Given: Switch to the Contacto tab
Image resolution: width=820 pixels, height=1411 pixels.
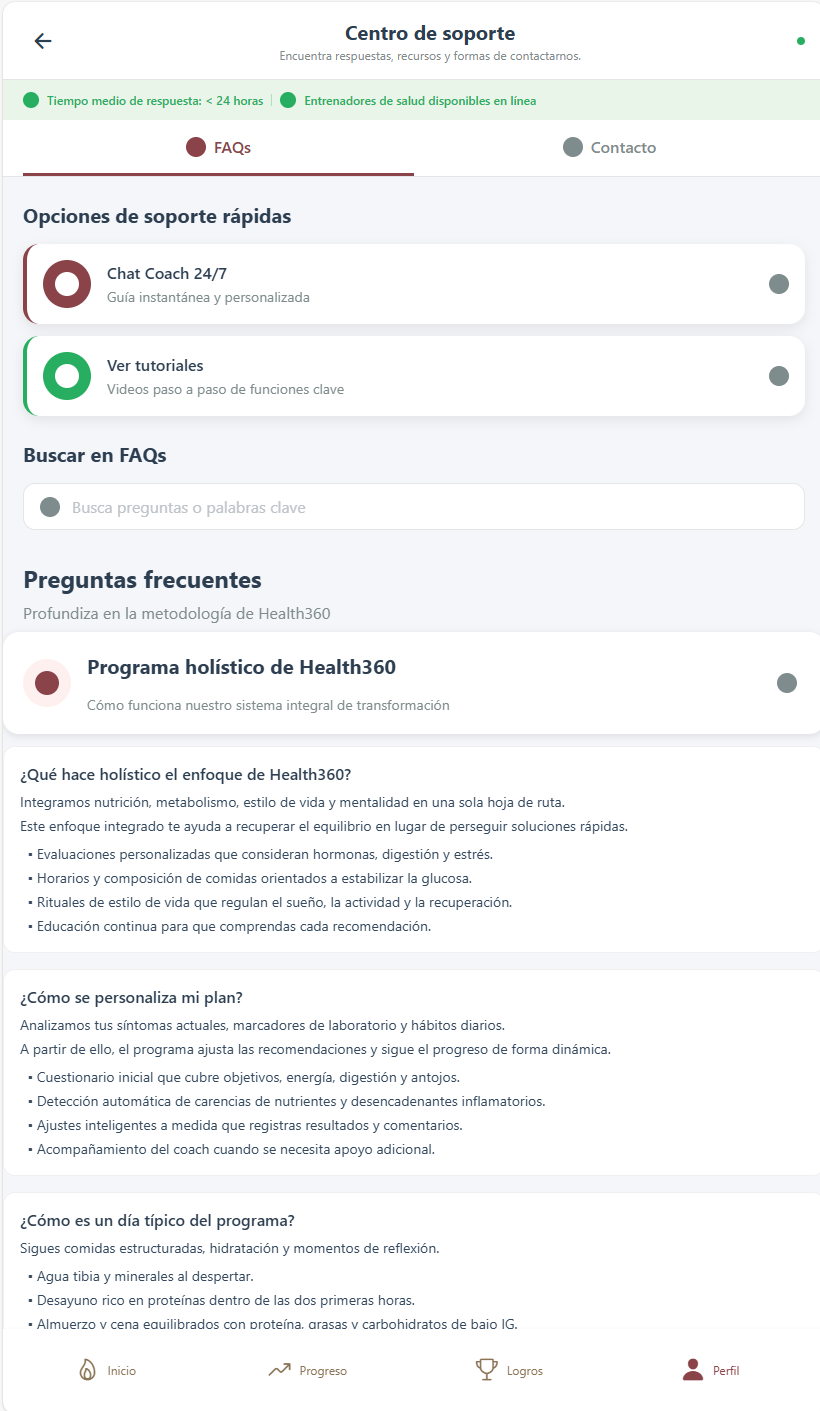Looking at the screenshot, I should [610, 148].
